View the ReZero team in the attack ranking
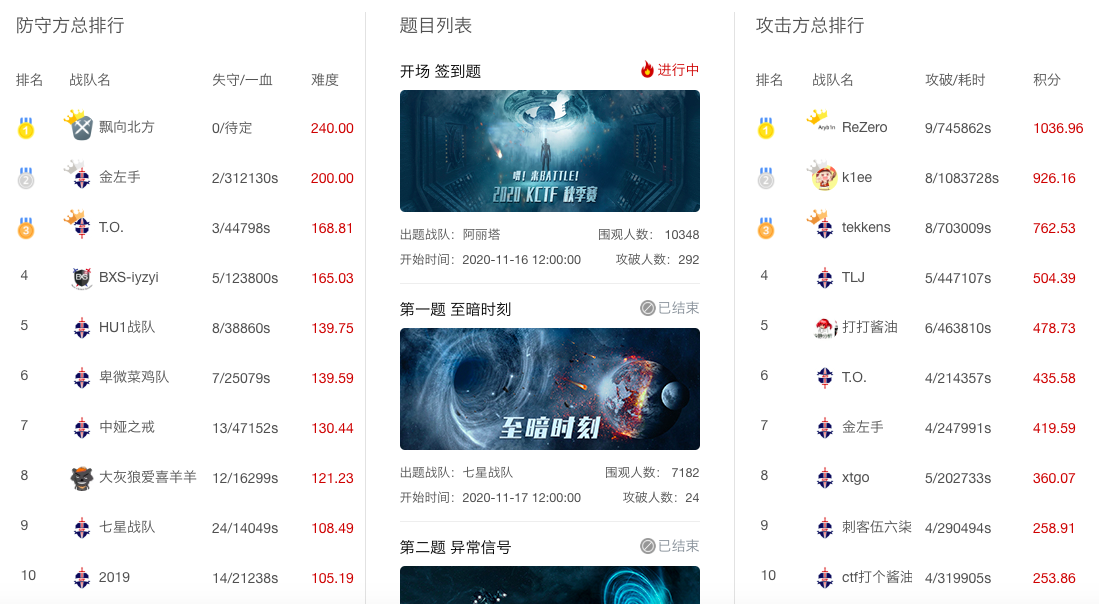Screen dimensions: 1099x604 pyautogui.click(x=864, y=128)
